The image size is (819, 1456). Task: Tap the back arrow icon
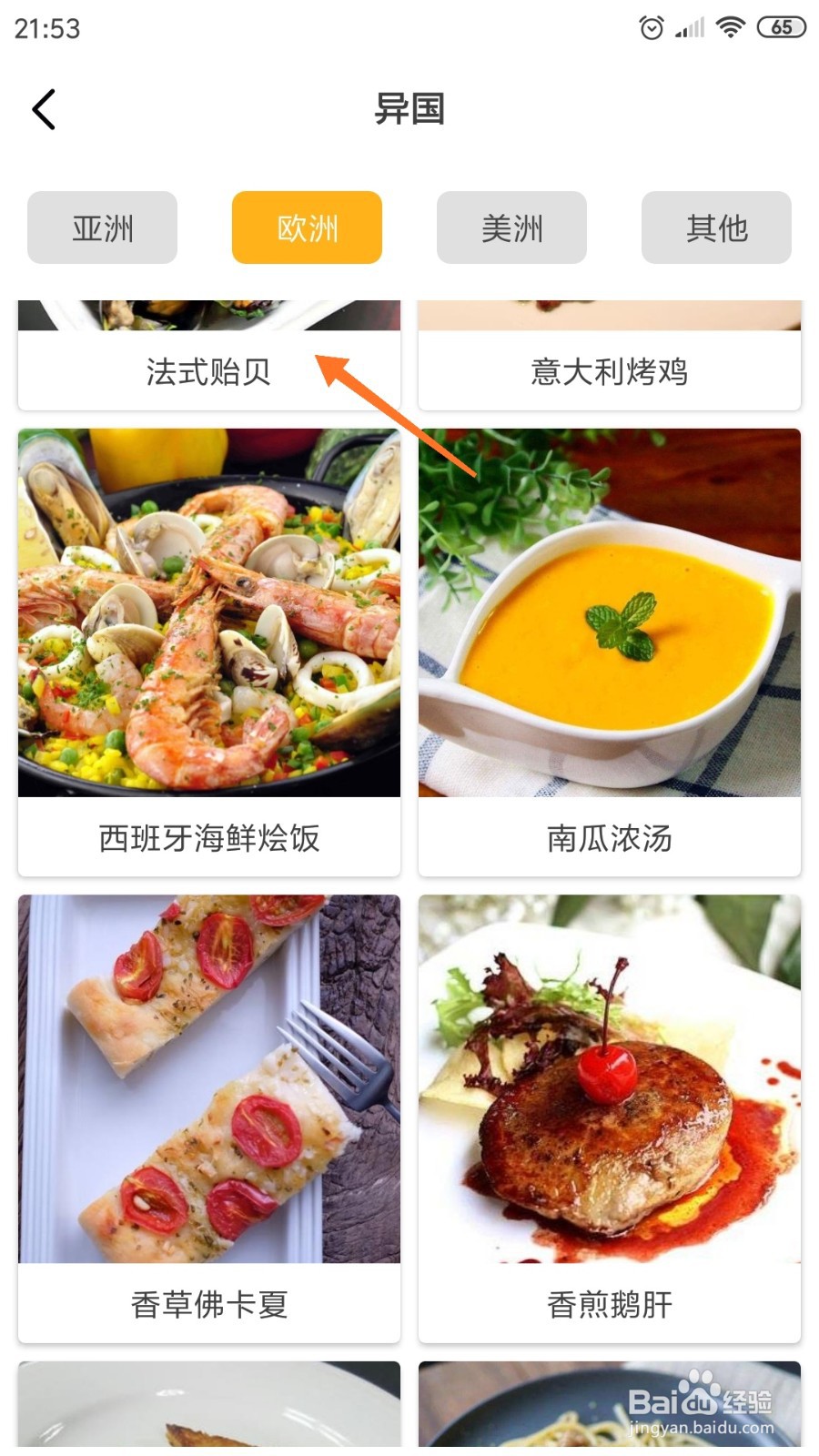coord(43,108)
